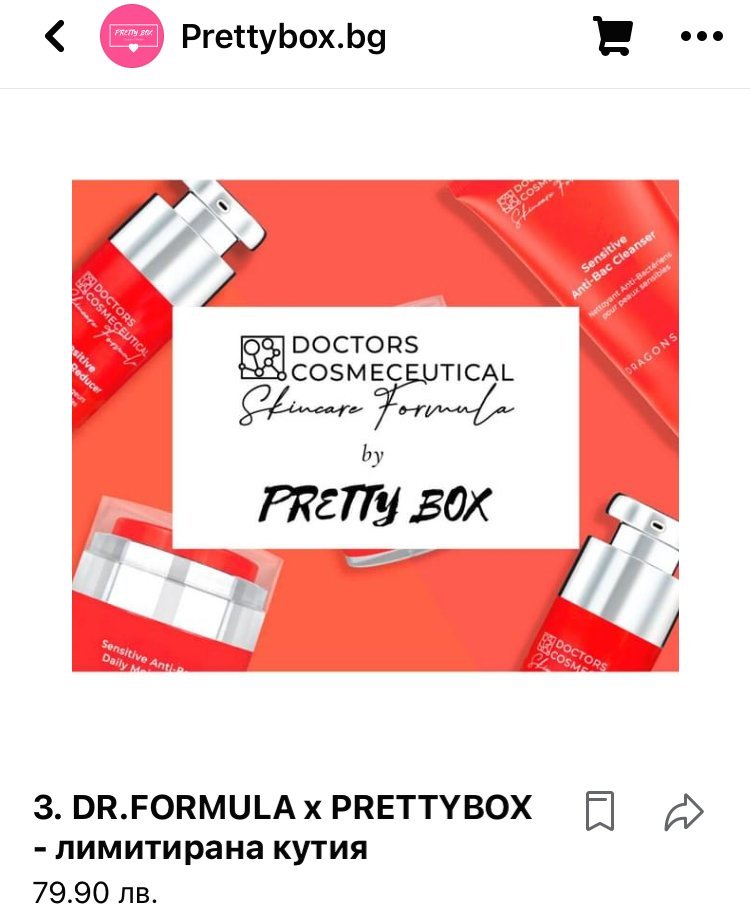Share the DR.FORMULA x PRETTYBOX product
The height and width of the screenshot is (913, 750).
684,811
